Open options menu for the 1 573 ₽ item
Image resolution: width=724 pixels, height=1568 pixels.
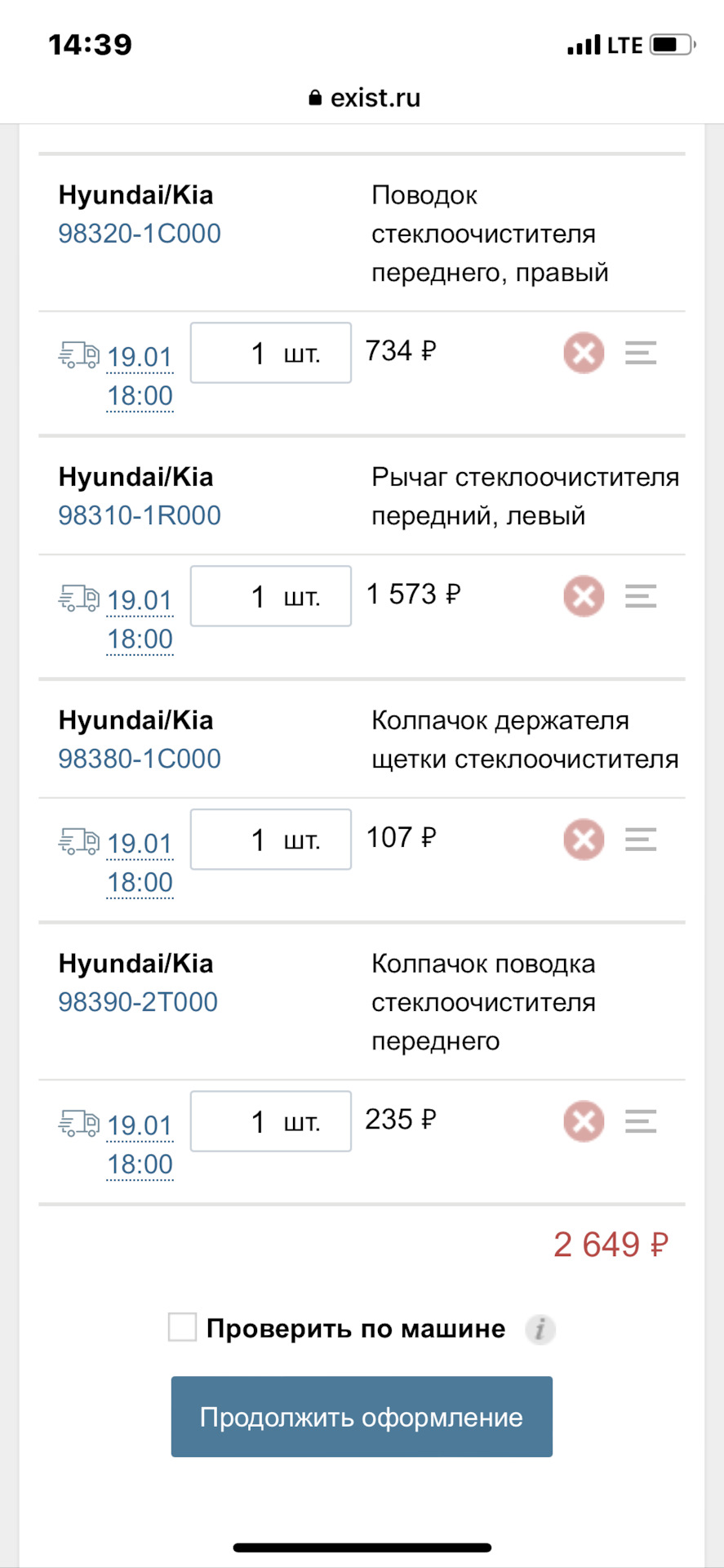pos(641,596)
